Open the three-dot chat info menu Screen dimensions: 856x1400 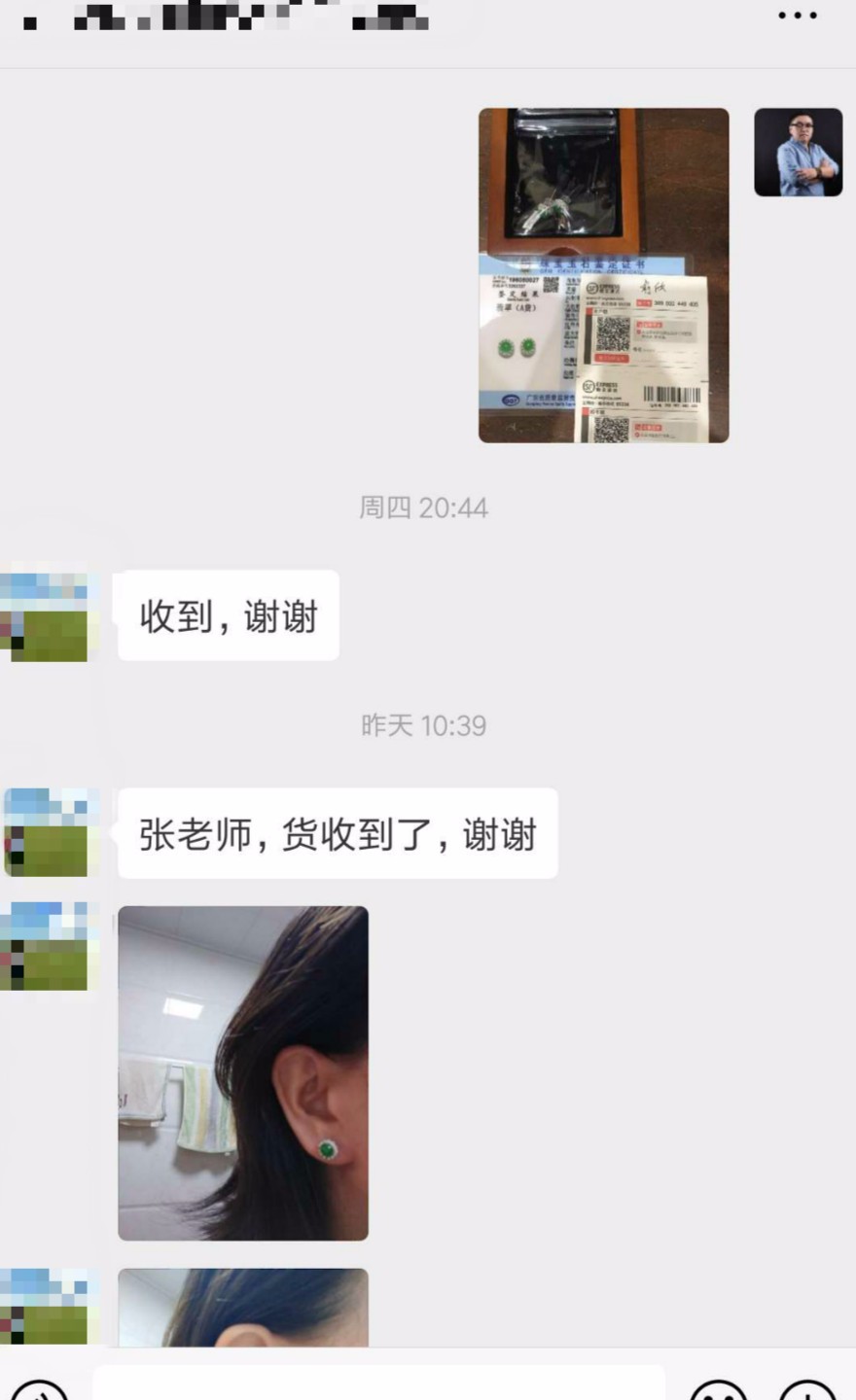797,17
